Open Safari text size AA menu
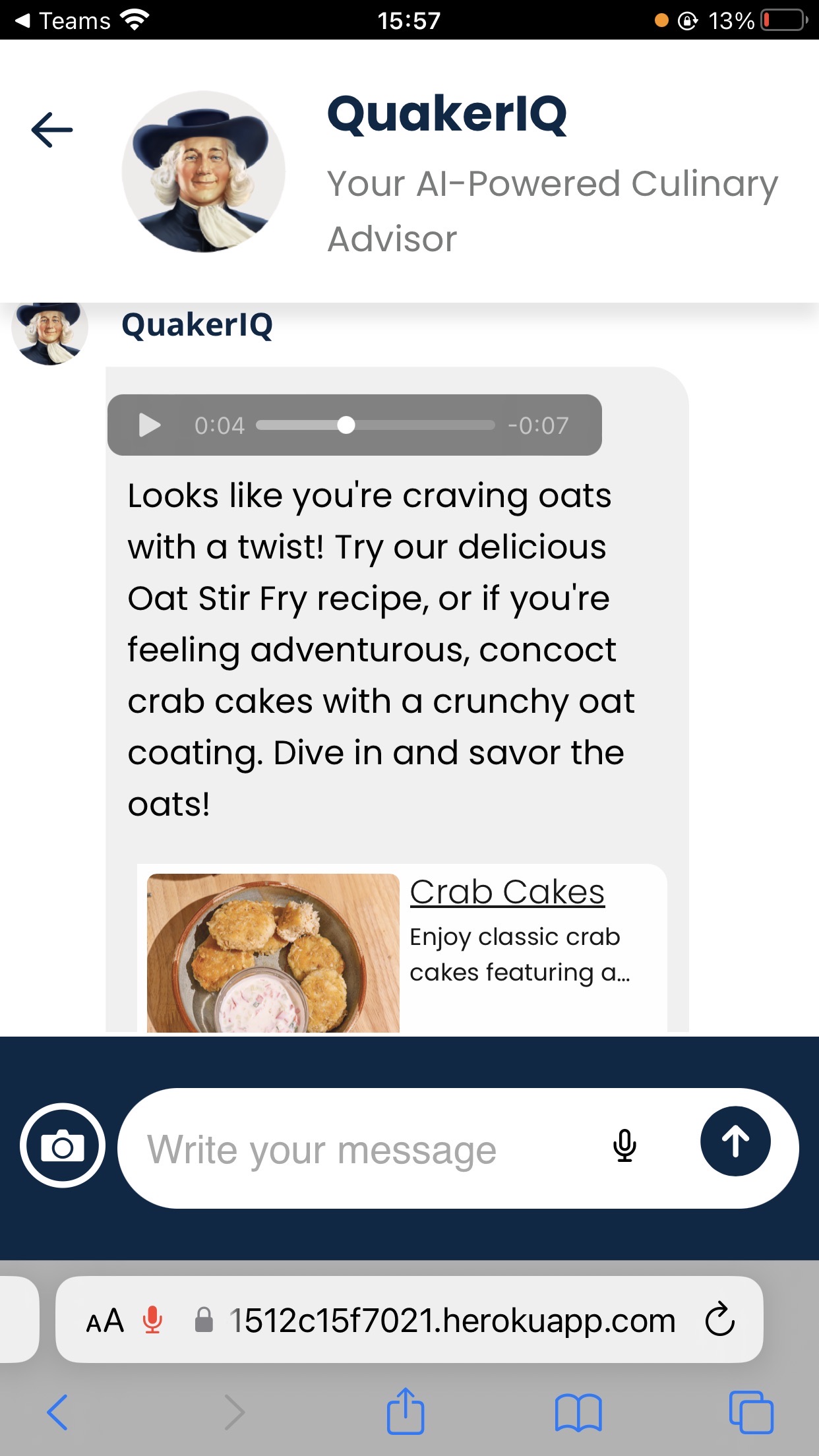819x1456 pixels. (106, 1321)
